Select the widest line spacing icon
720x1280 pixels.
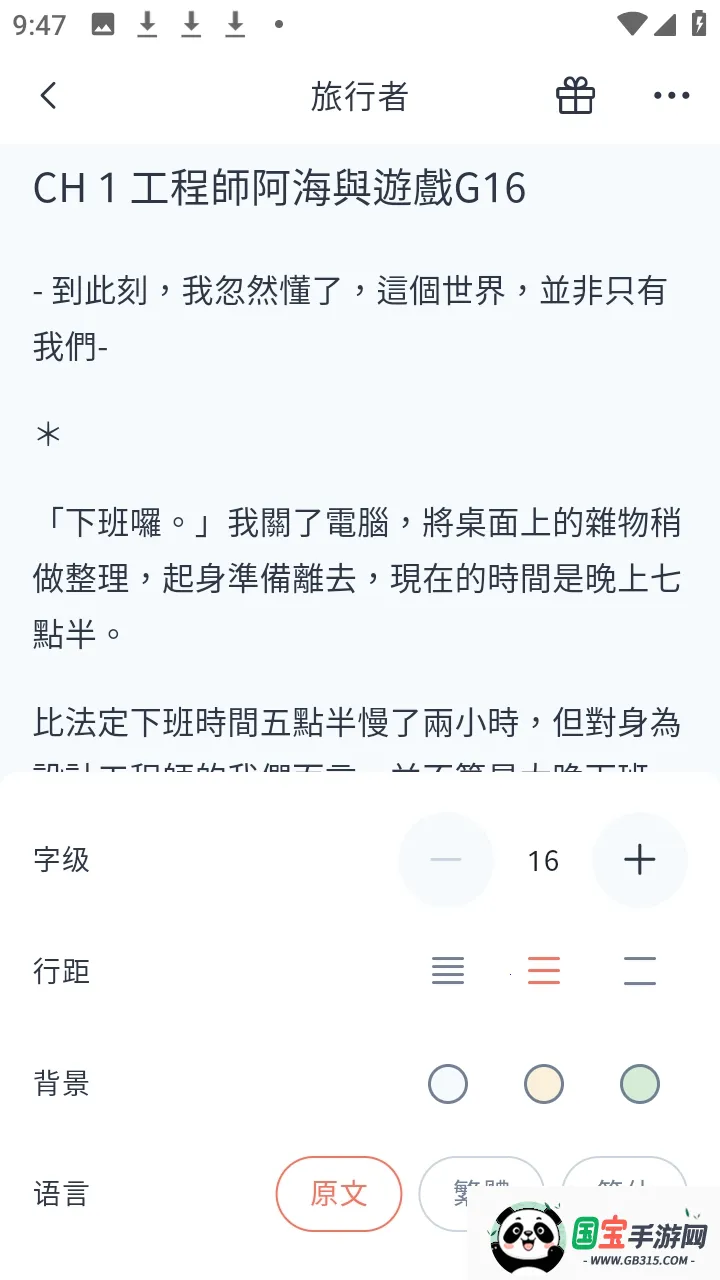point(640,971)
